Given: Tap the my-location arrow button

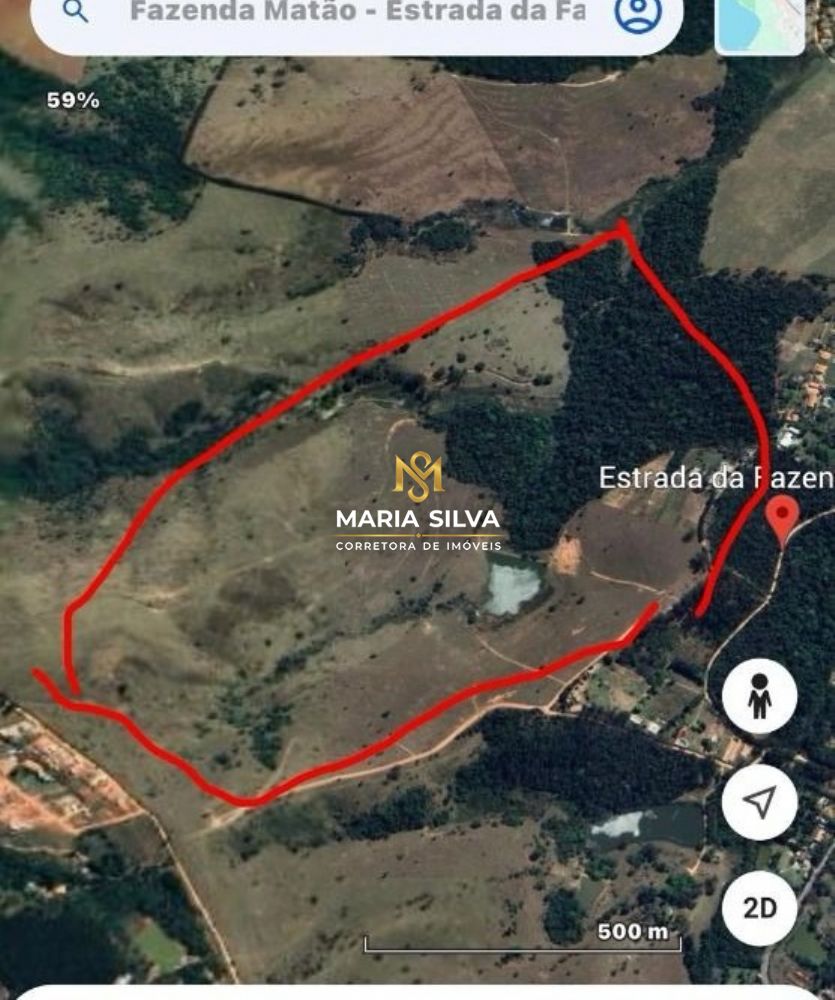Looking at the screenshot, I should click(x=759, y=802).
